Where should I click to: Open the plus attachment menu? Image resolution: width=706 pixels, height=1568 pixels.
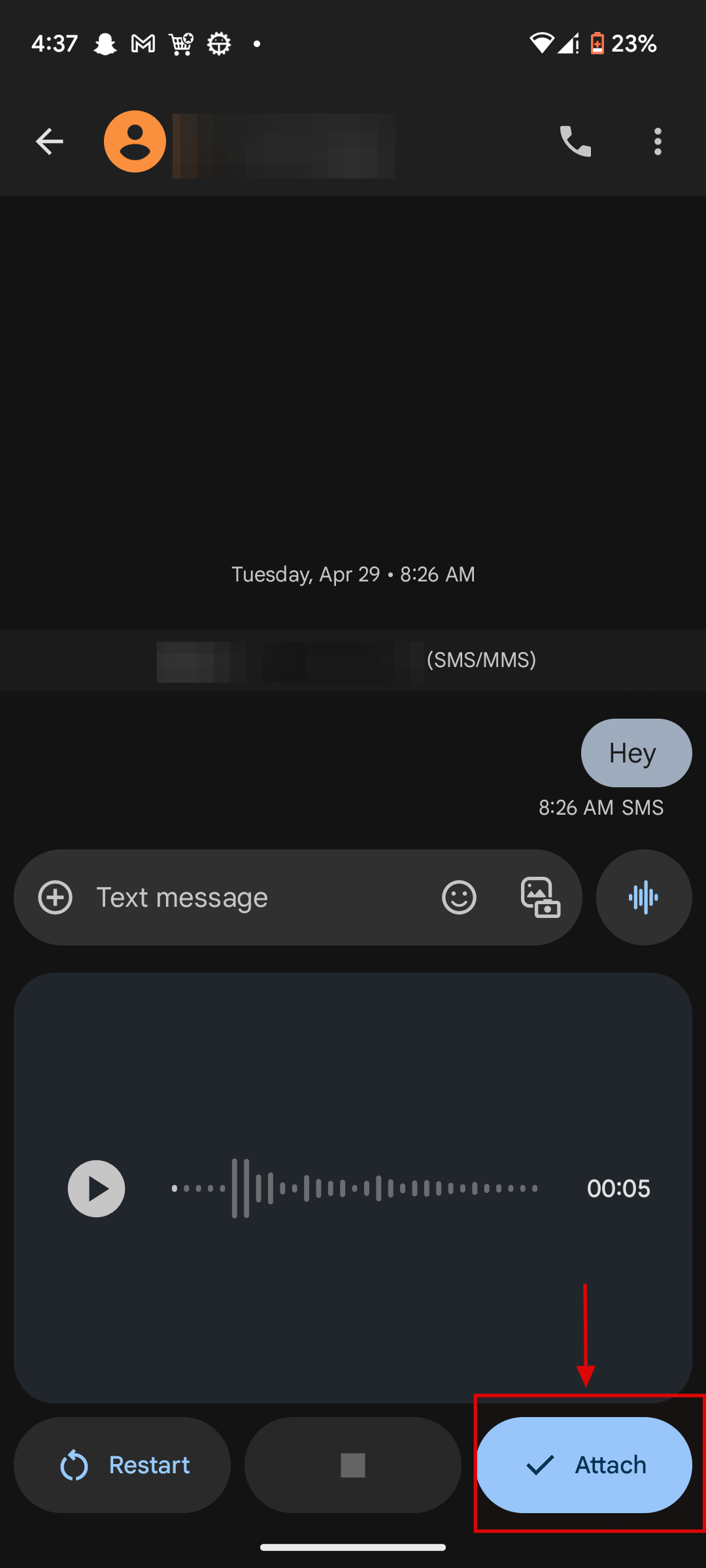(56, 897)
